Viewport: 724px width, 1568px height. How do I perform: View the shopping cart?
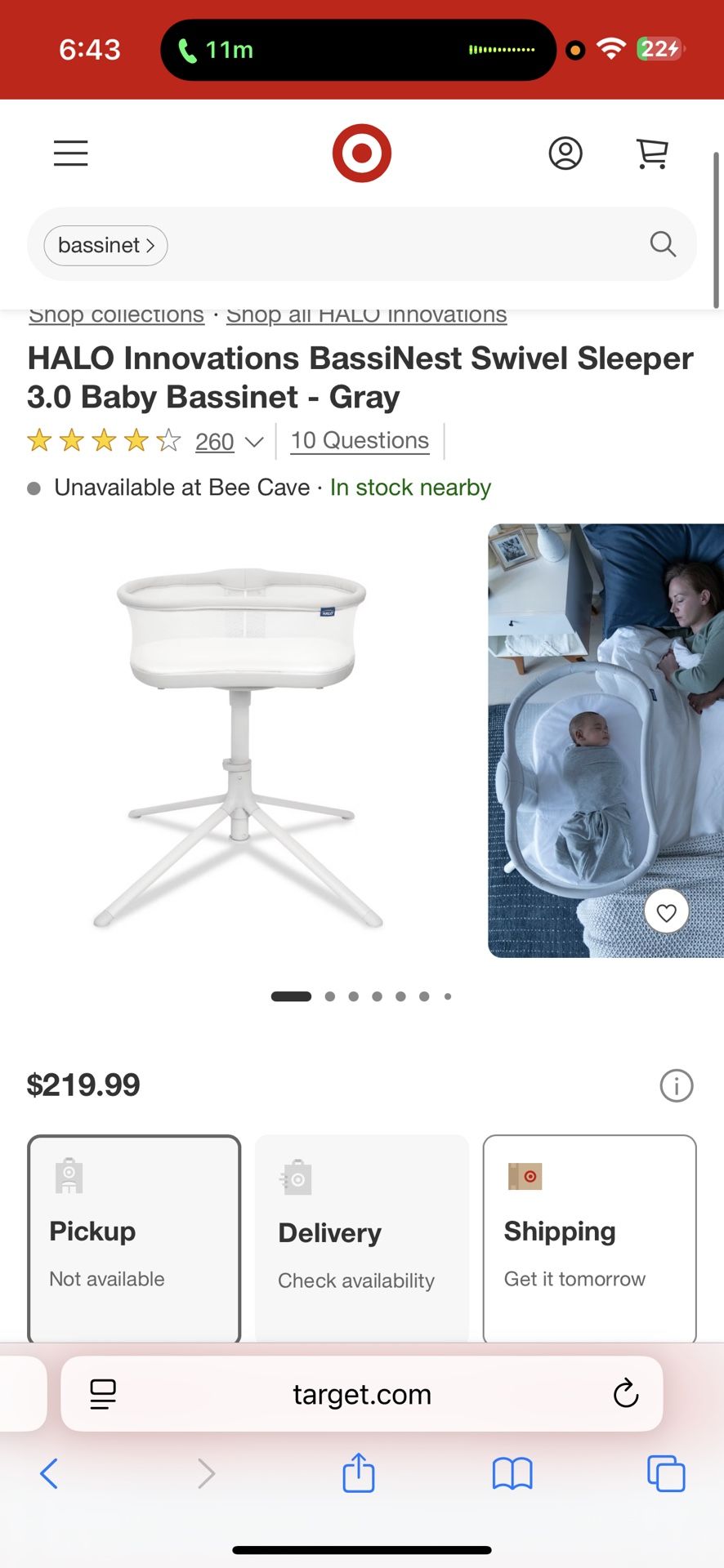tap(652, 153)
